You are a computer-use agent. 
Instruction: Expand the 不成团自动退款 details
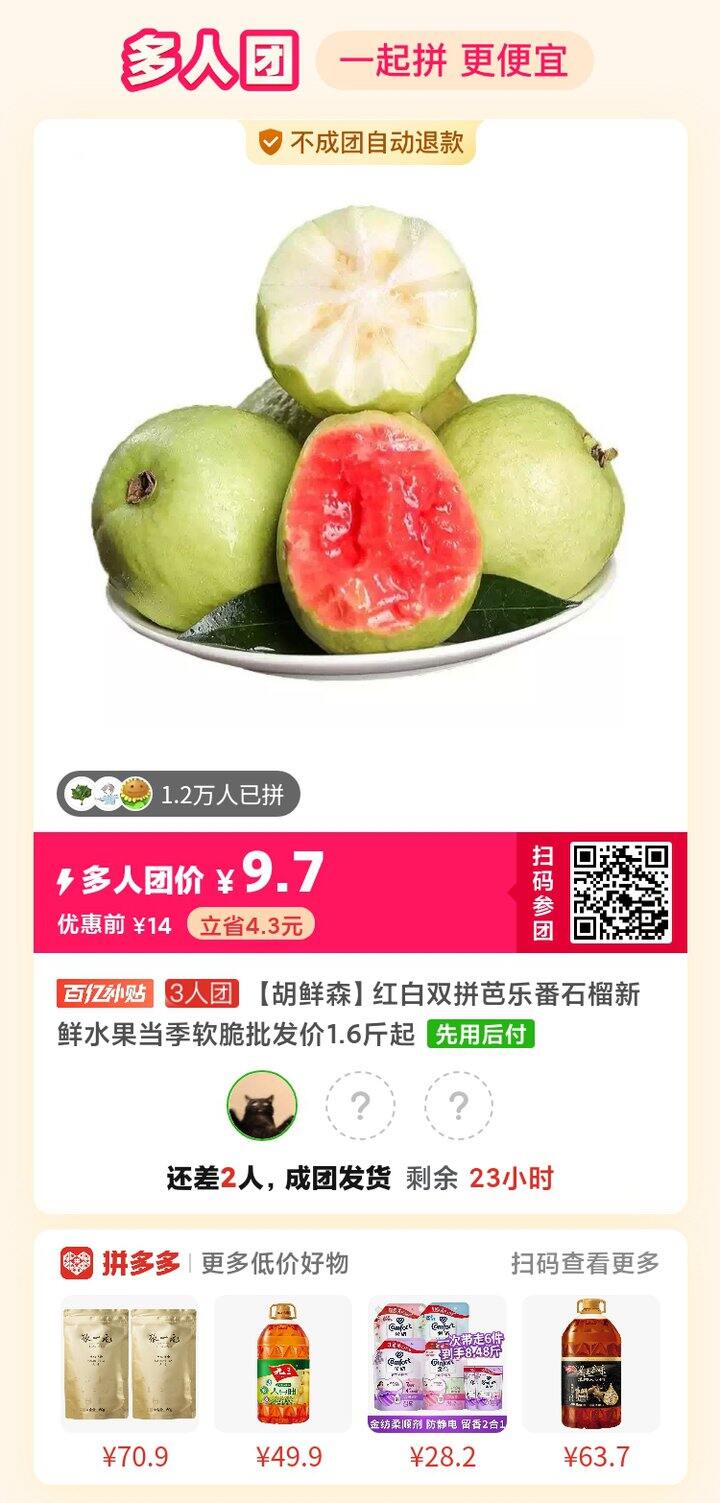click(360, 143)
